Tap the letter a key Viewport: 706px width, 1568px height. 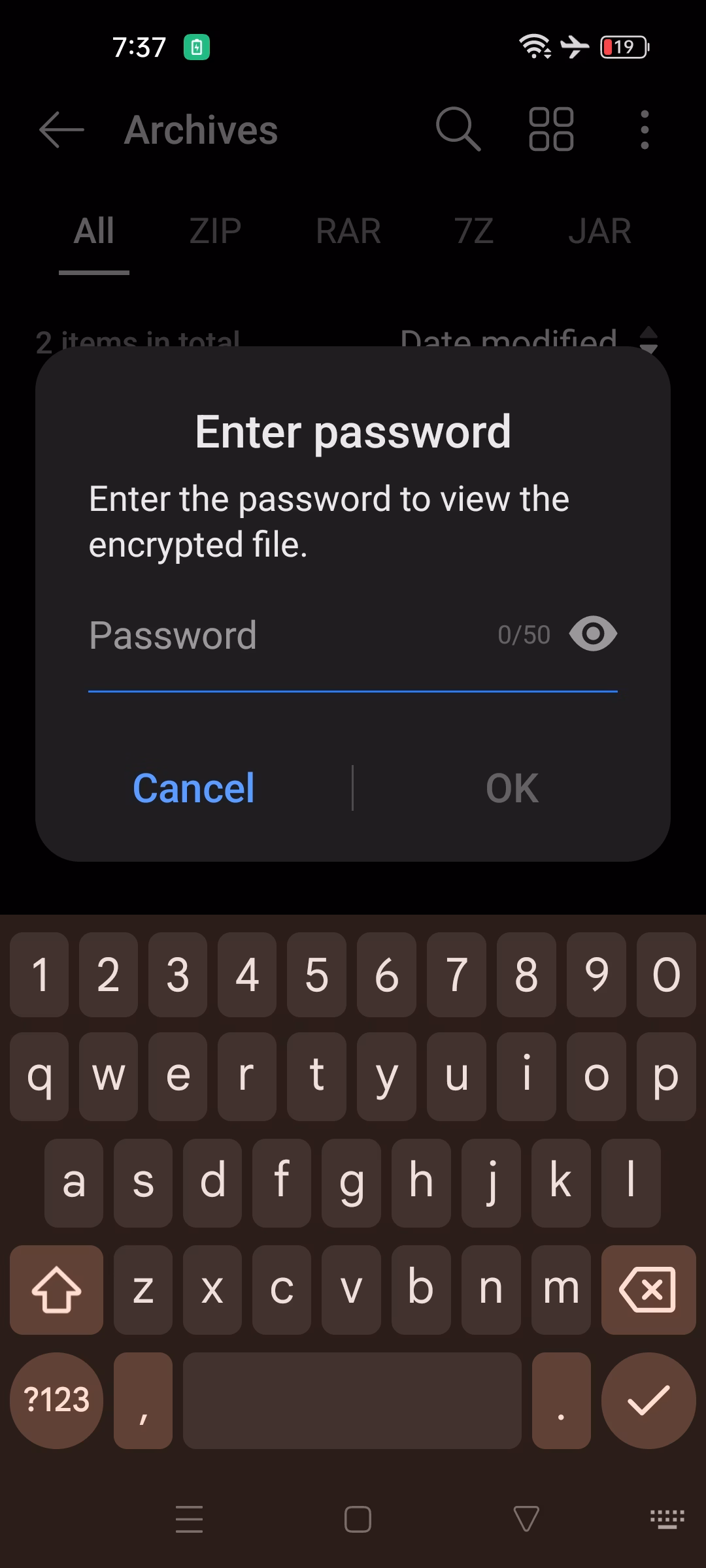tap(73, 1183)
